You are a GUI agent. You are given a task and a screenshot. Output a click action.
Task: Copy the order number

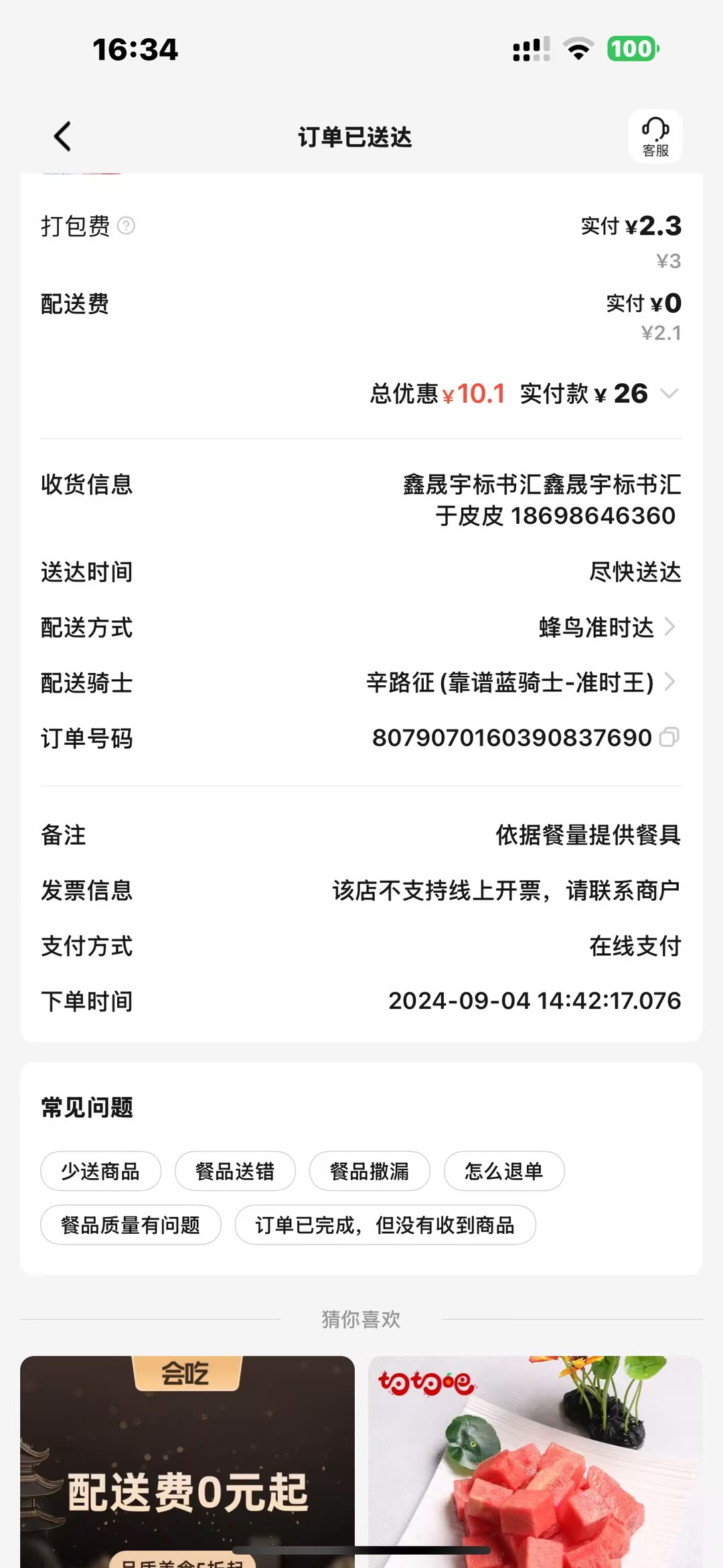pyautogui.click(x=669, y=737)
